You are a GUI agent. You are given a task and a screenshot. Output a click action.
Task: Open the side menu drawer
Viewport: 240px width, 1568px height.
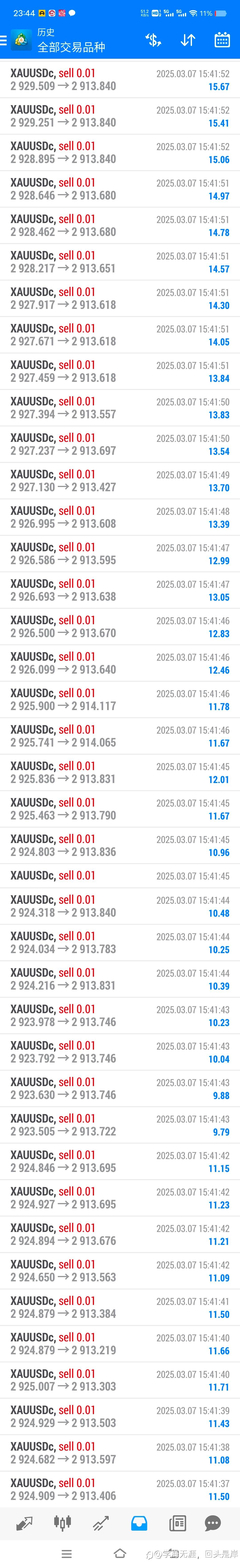pos(4,40)
